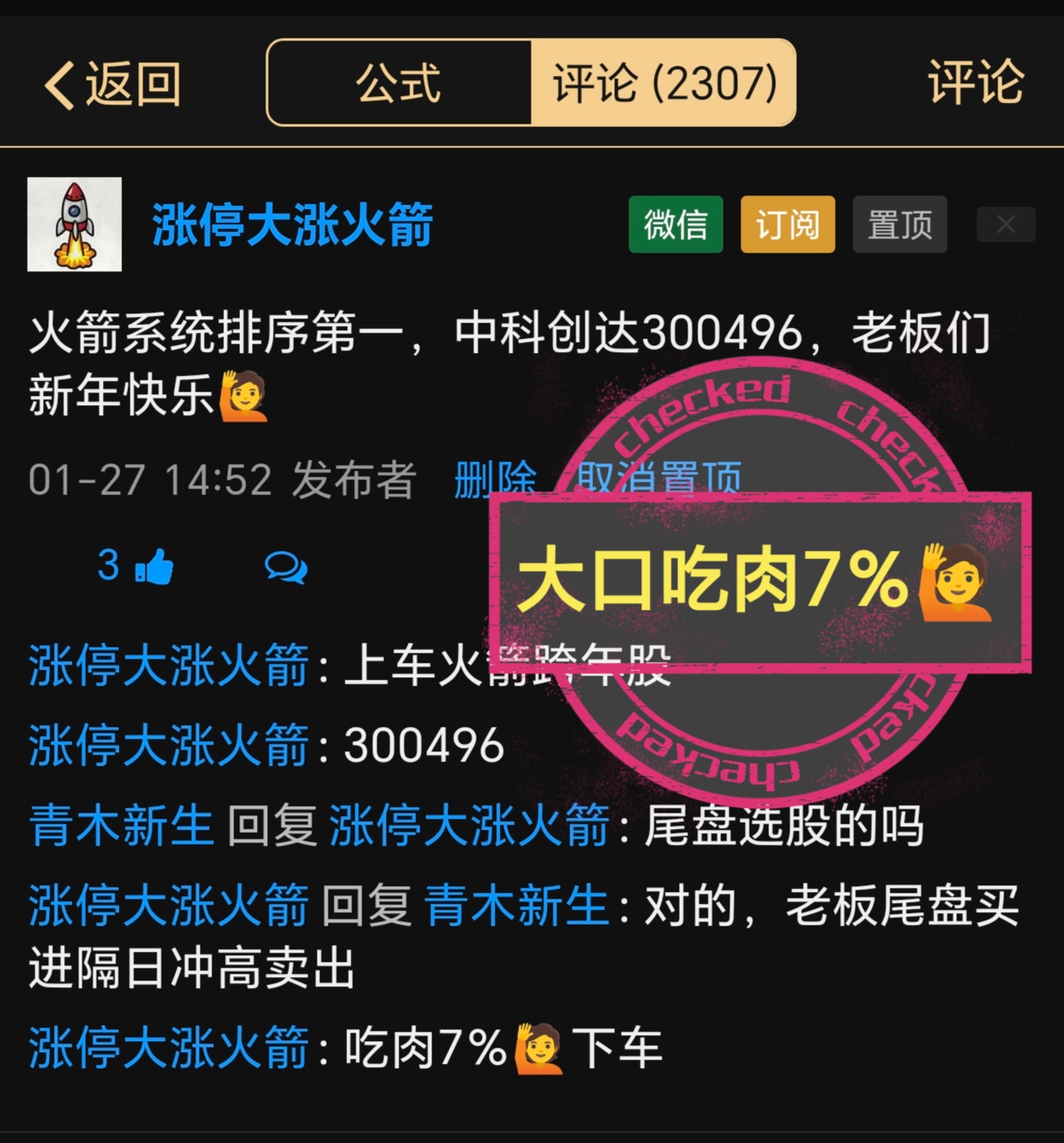
Task: Subscribe with the 订阅 button
Action: pyautogui.click(x=788, y=224)
